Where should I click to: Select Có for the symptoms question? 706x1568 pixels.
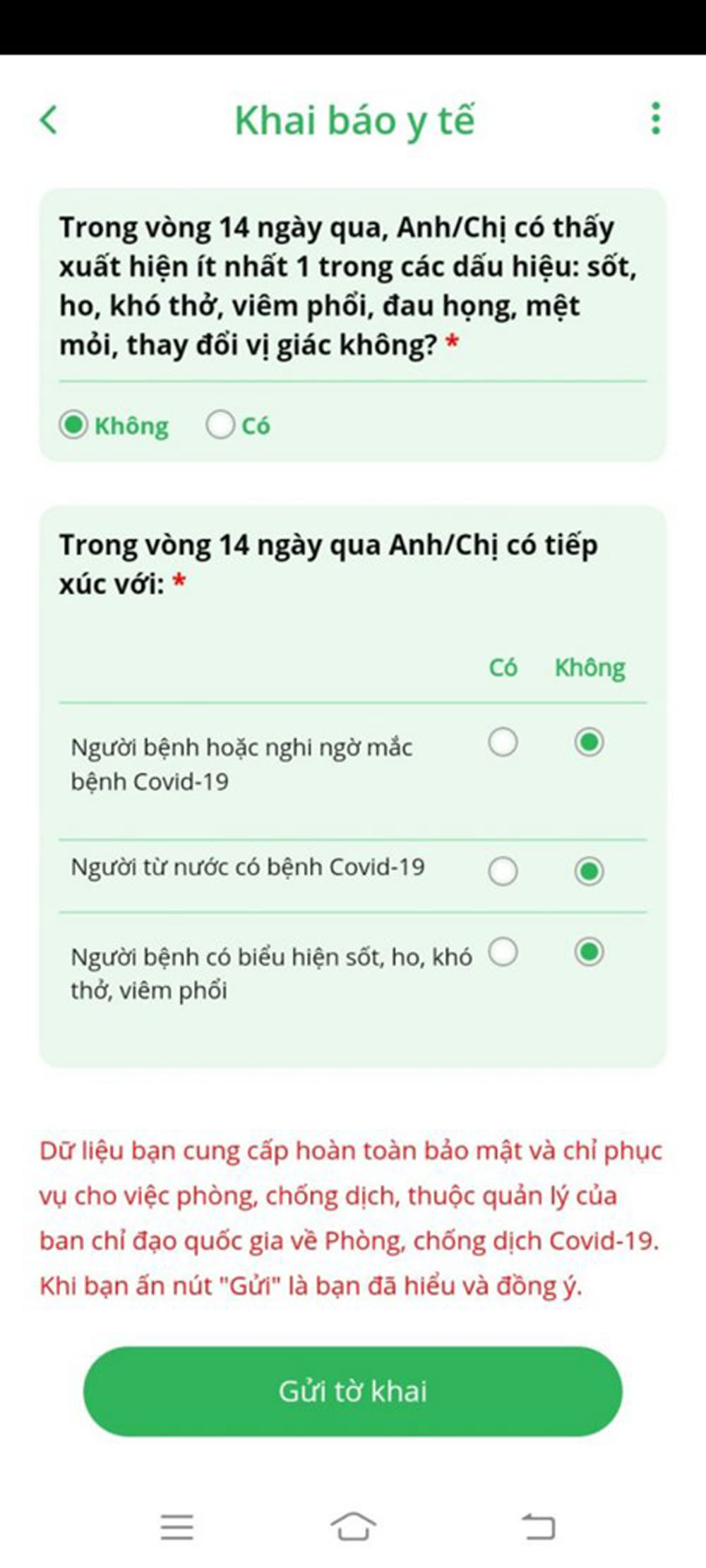[x=220, y=426]
